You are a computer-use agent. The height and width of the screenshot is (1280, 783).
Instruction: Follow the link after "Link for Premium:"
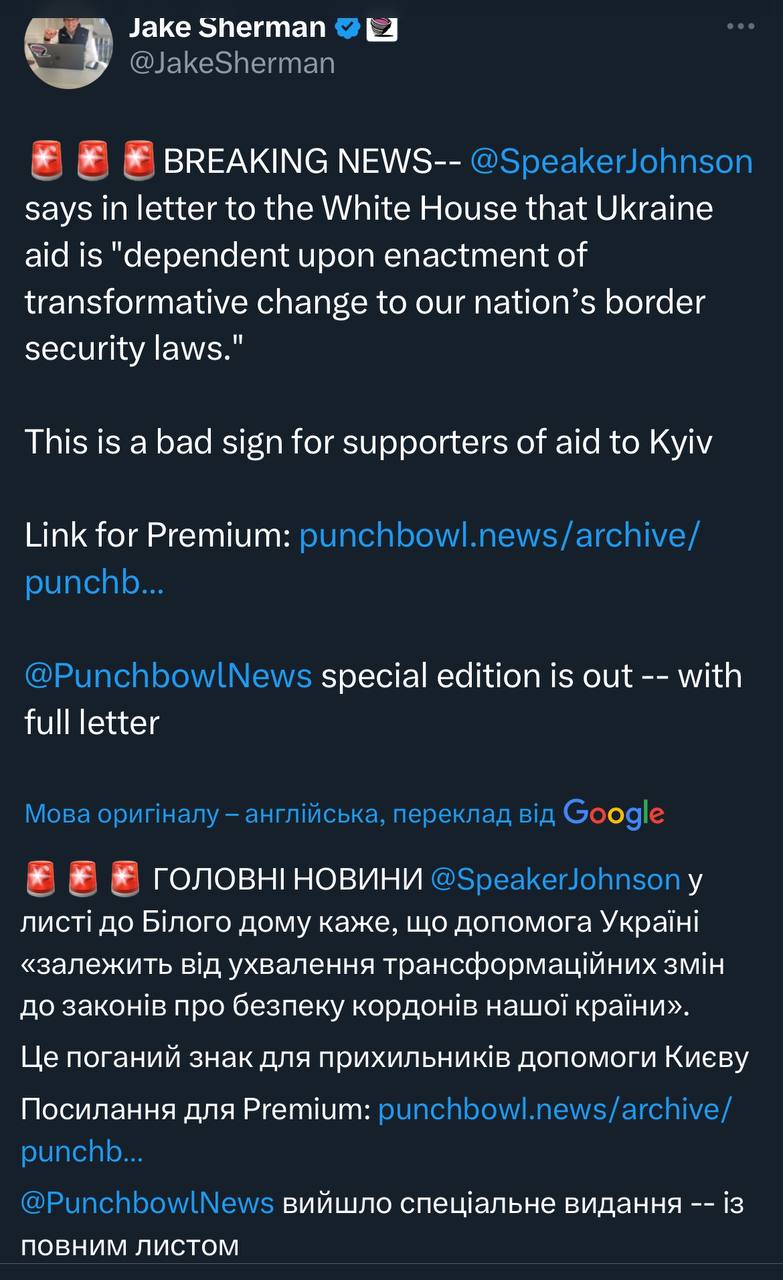click(499, 536)
